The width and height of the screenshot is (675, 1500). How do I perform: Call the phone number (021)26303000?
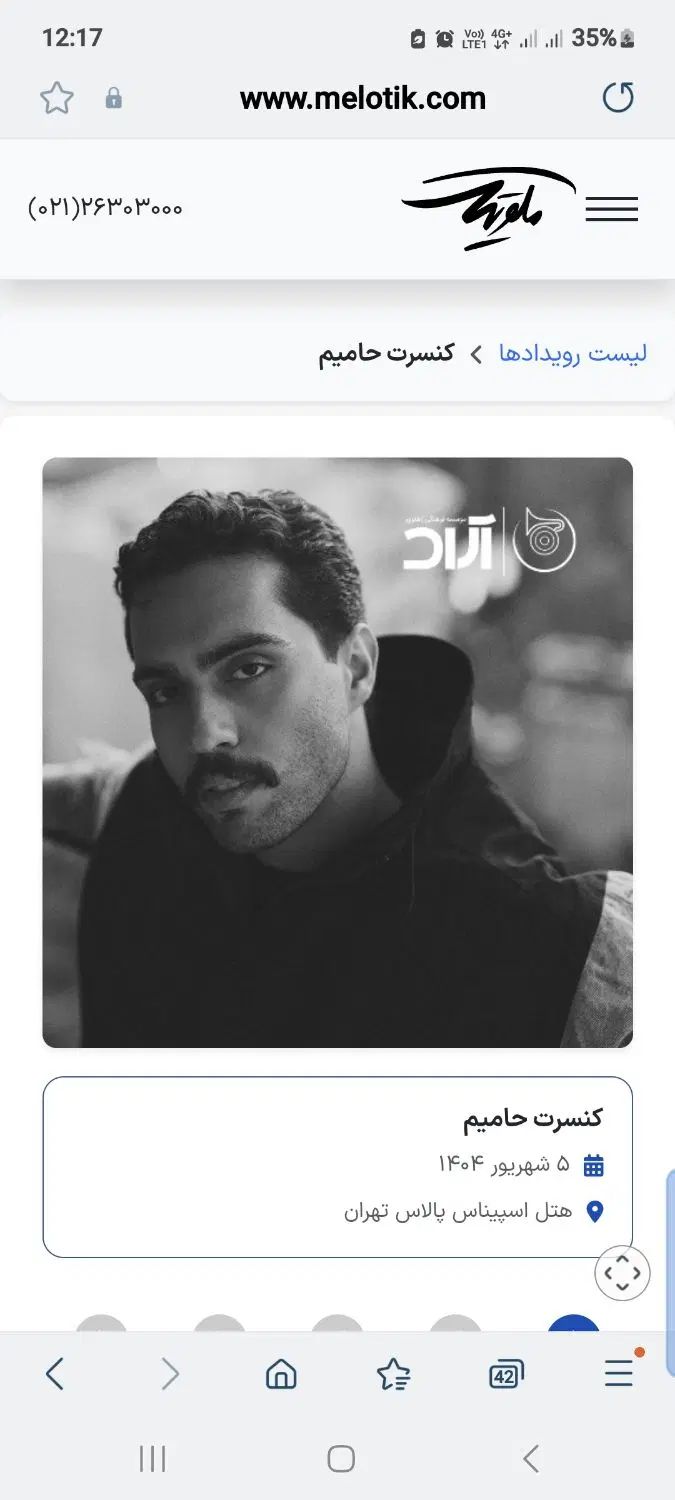105,208
